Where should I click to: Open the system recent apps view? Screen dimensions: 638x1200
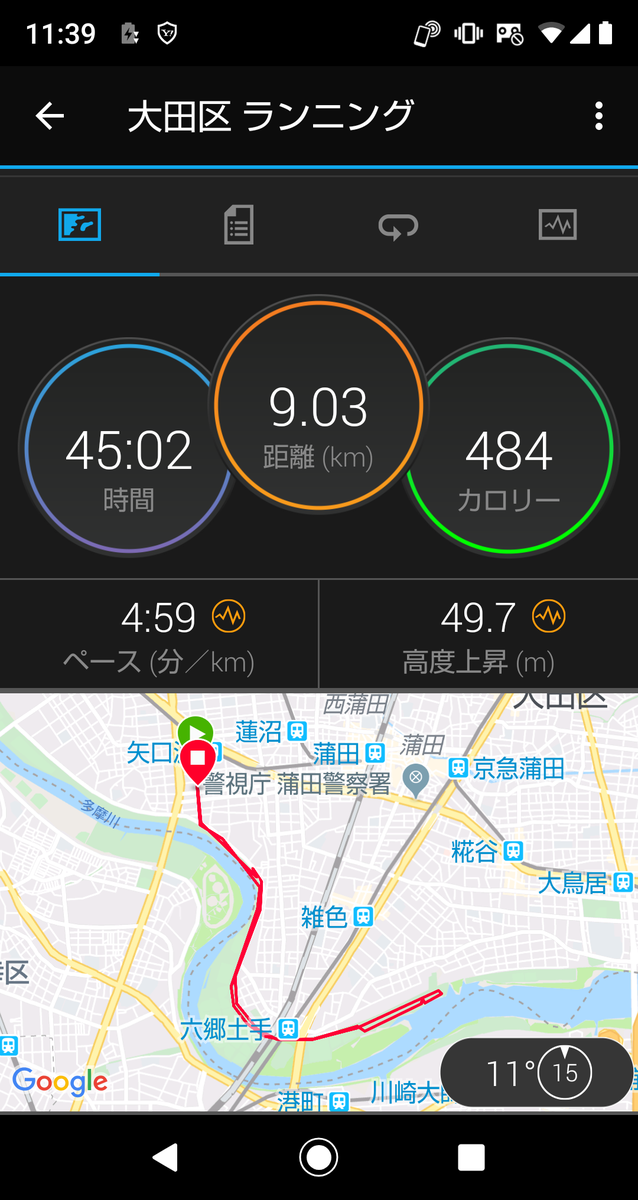point(471,1157)
